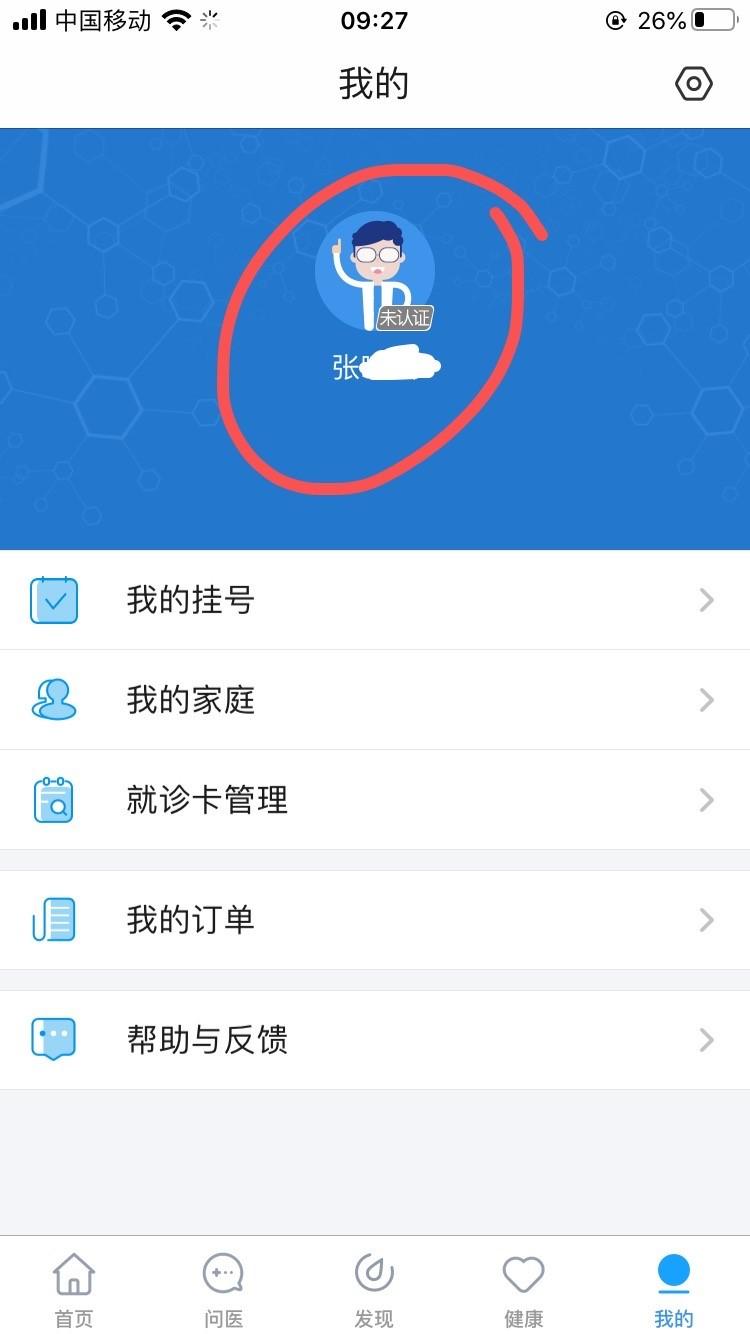This screenshot has height=1334, width=750.
Task: Switch to the 问医 tab
Action: click(x=223, y=1290)
